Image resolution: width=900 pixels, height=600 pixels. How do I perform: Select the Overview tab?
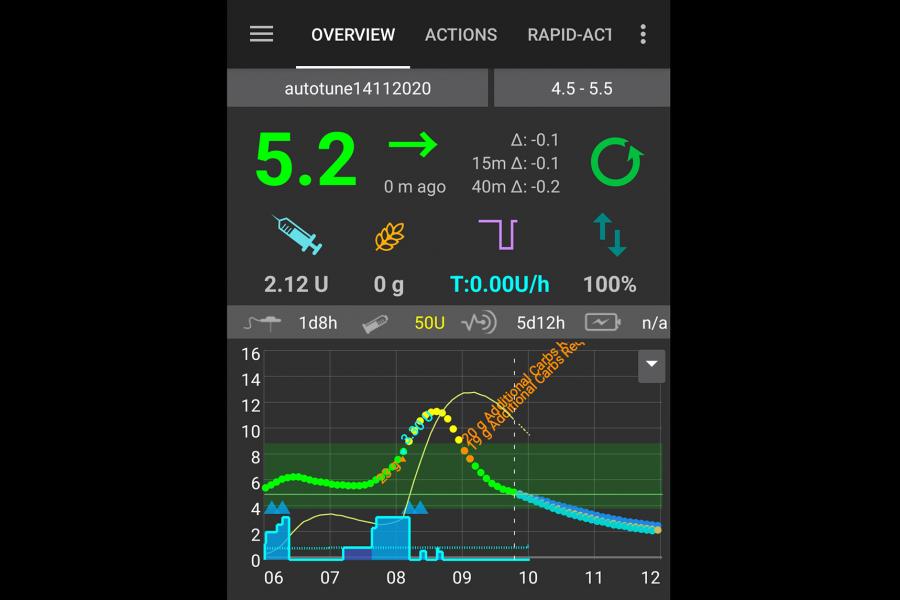click(353, 34)
